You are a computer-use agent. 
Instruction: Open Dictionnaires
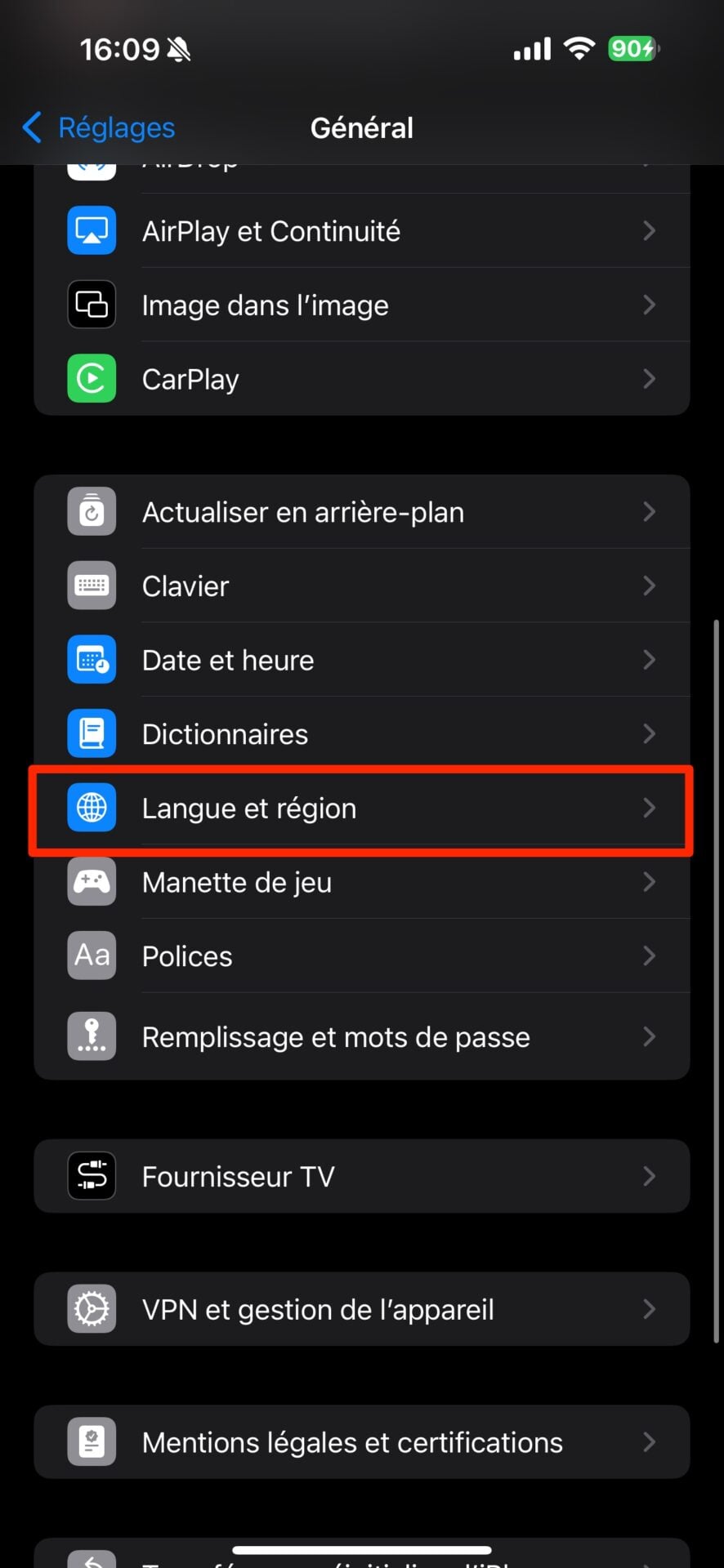pos(361,734)
